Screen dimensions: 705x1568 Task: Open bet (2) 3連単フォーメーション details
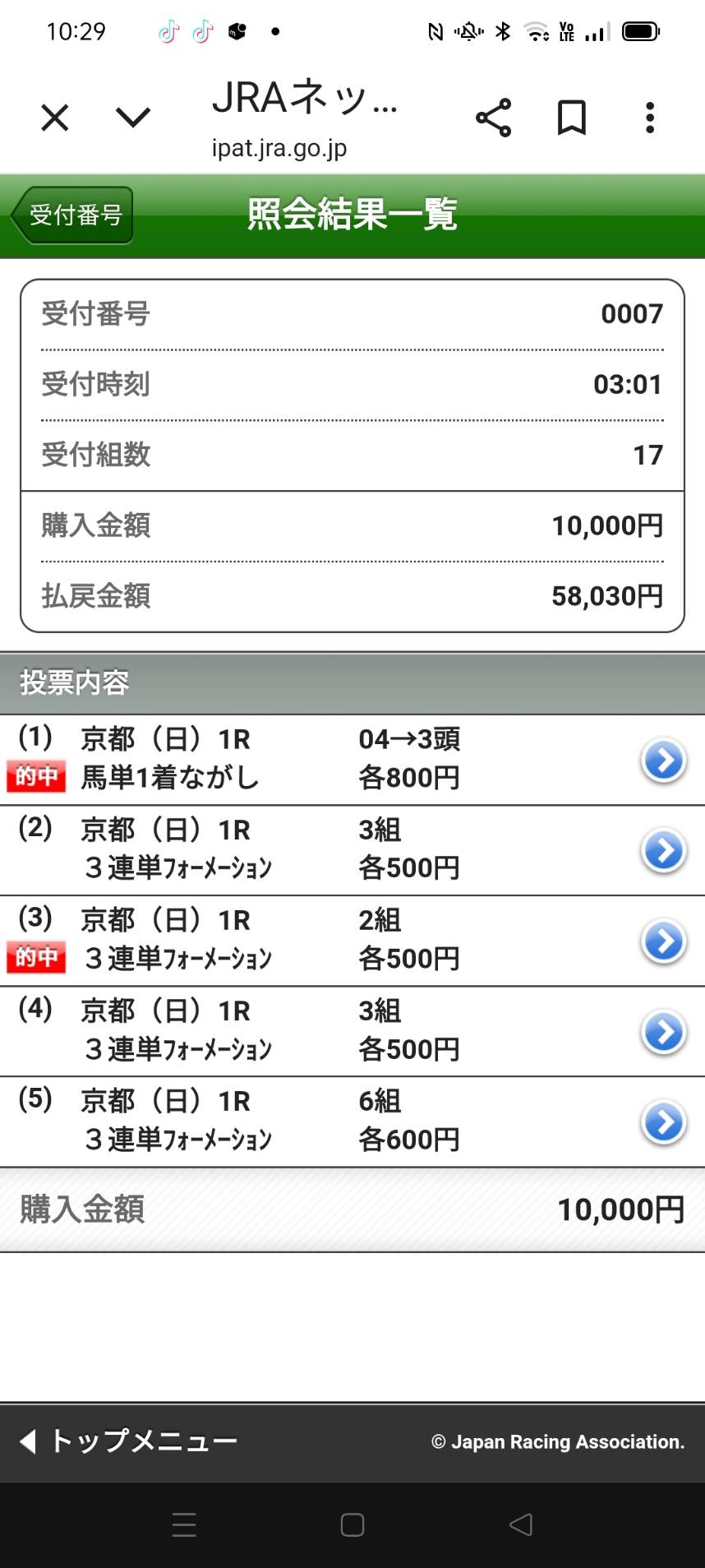click(x=663, y=851)
